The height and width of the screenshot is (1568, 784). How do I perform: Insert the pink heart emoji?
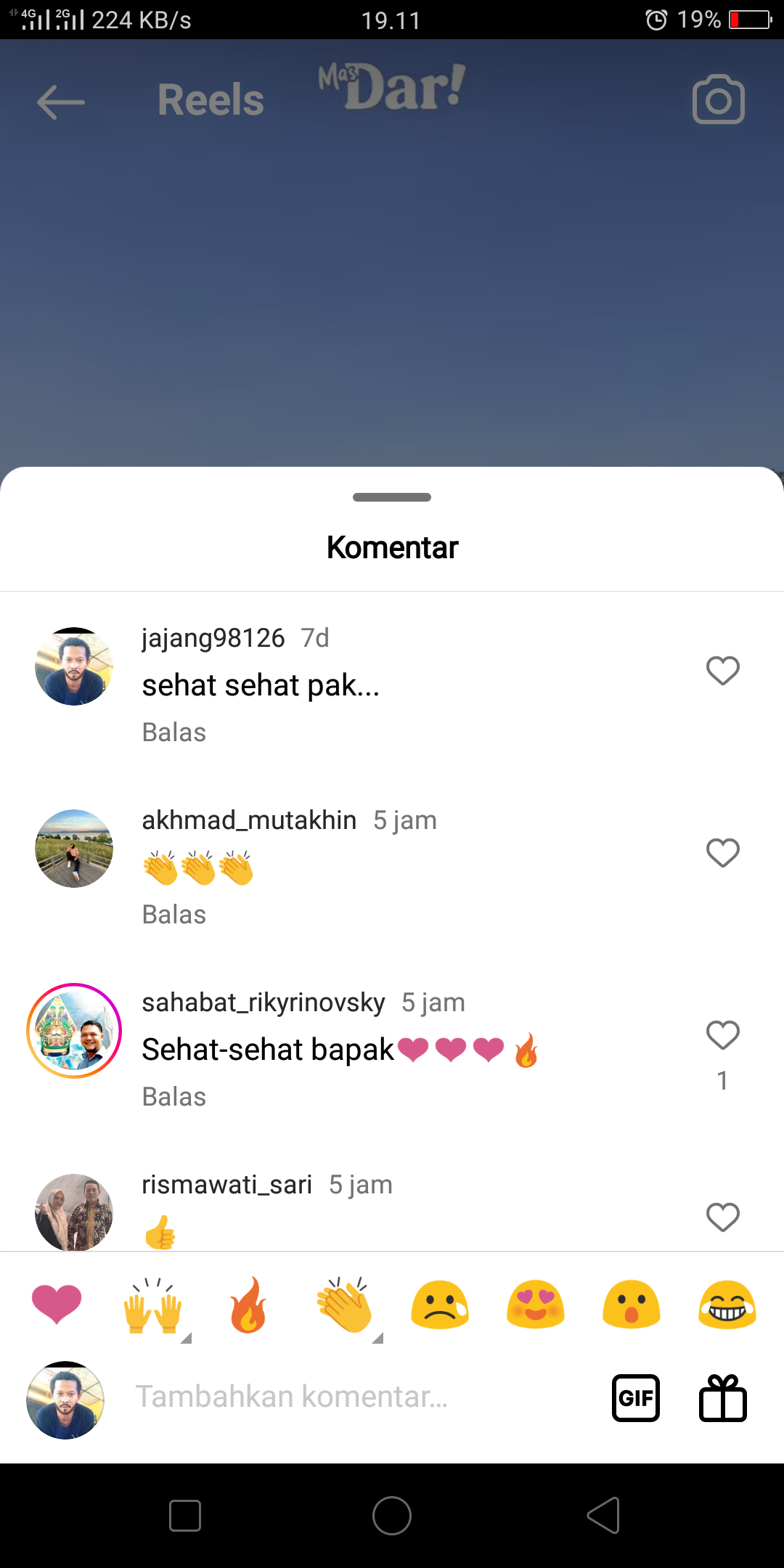57,1304
